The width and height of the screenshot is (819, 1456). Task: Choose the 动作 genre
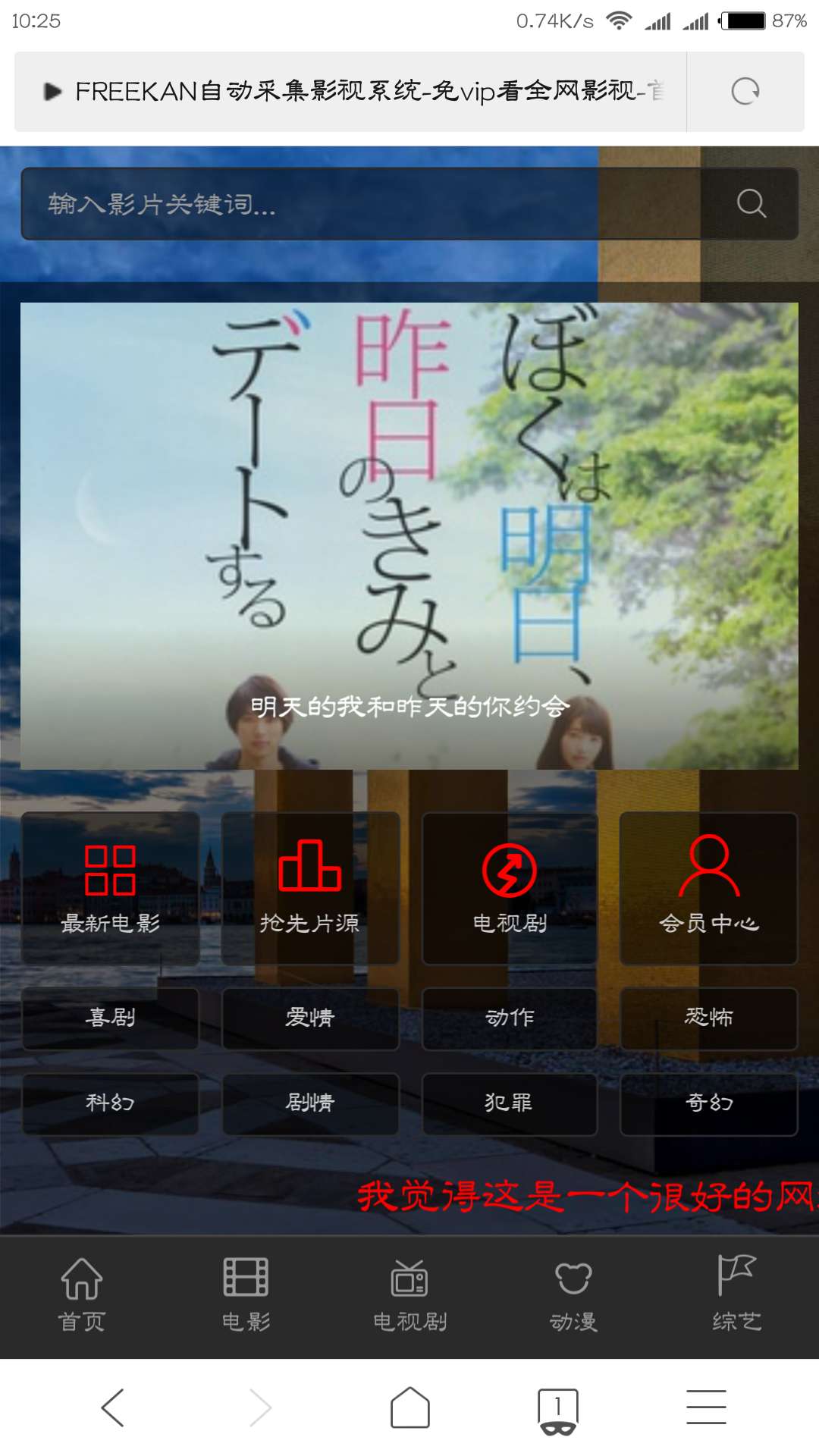pyautogui.click(x=510, y=1018)
